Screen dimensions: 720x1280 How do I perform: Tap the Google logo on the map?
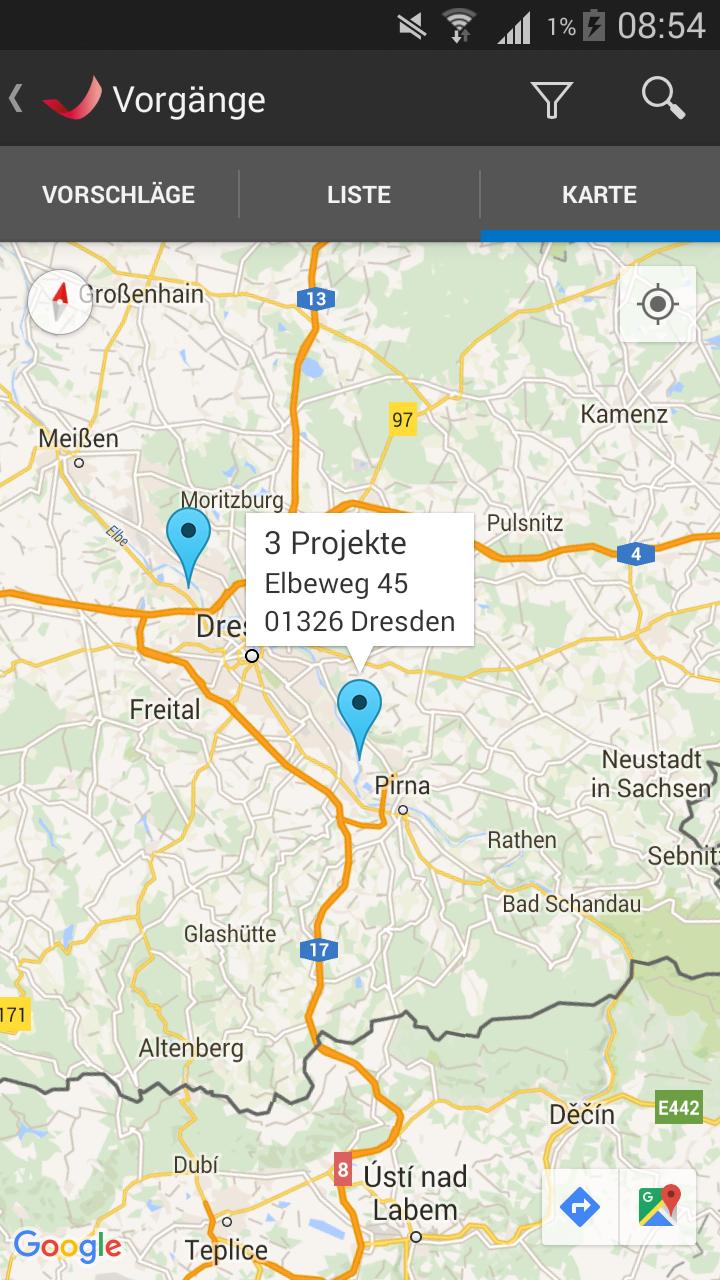(x=68, y=1246)
